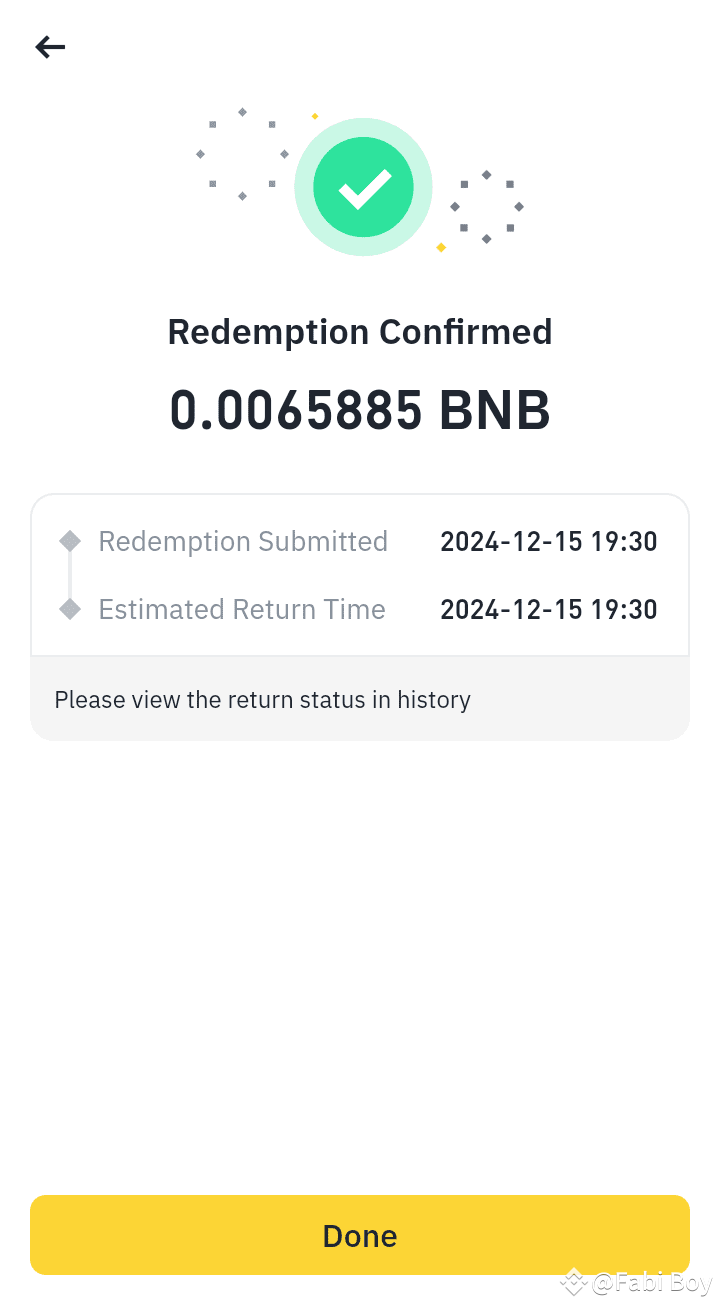Select the status card containing redemption details
Viewport: 720px width, 1305px height.
360,575
